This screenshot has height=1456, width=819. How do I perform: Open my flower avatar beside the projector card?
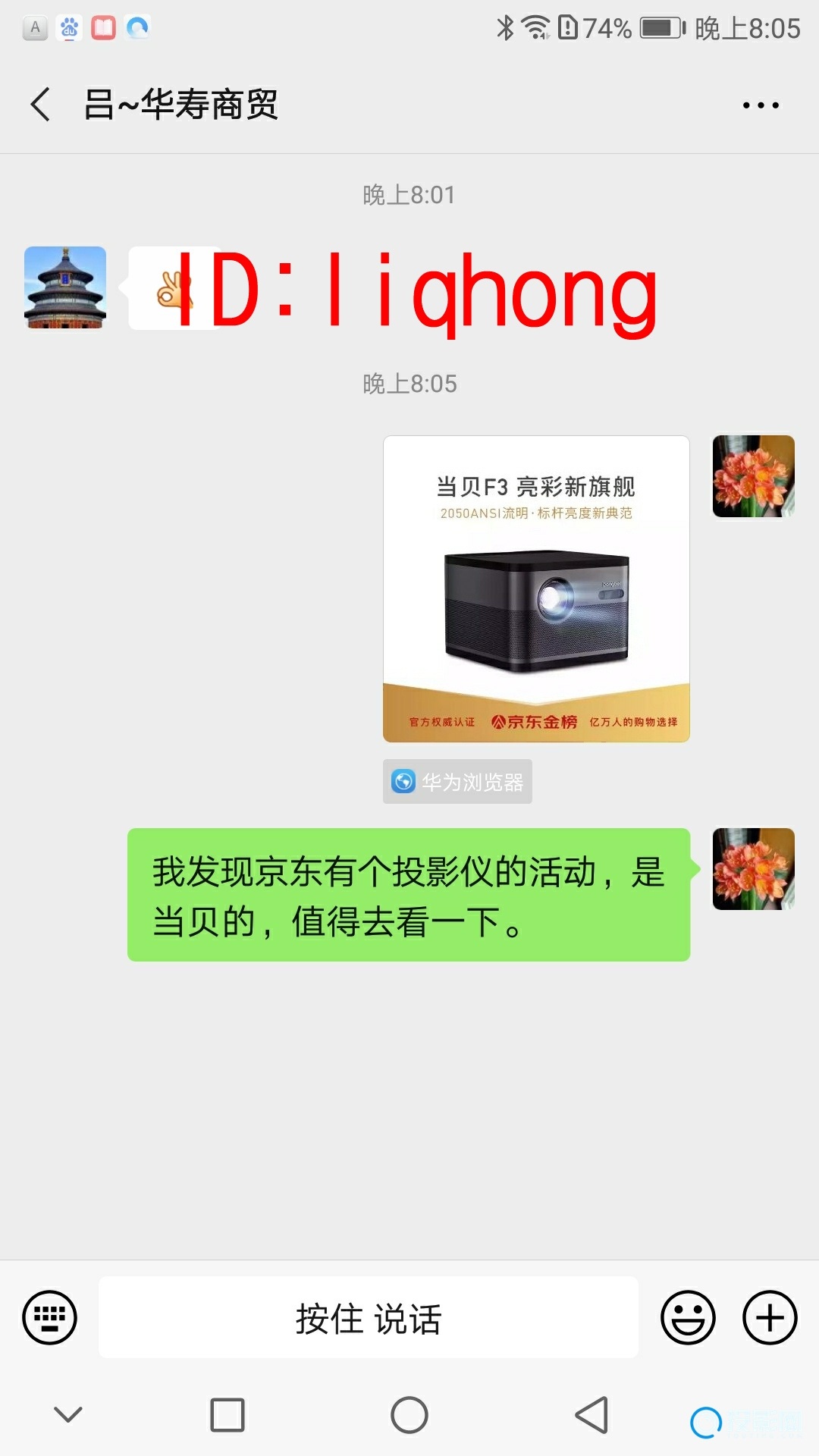coord(753,476)
